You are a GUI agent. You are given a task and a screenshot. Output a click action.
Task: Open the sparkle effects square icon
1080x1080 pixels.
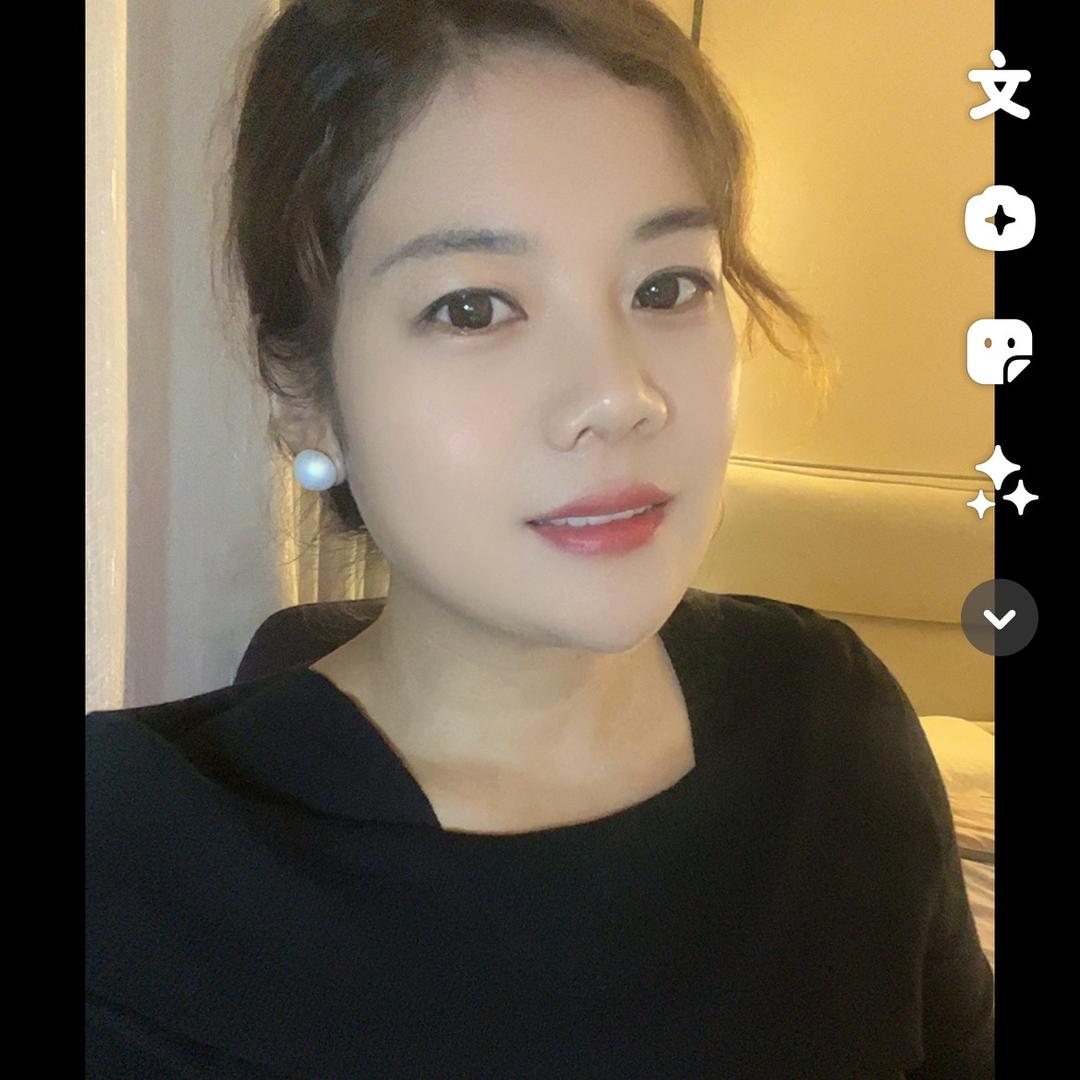999,218
